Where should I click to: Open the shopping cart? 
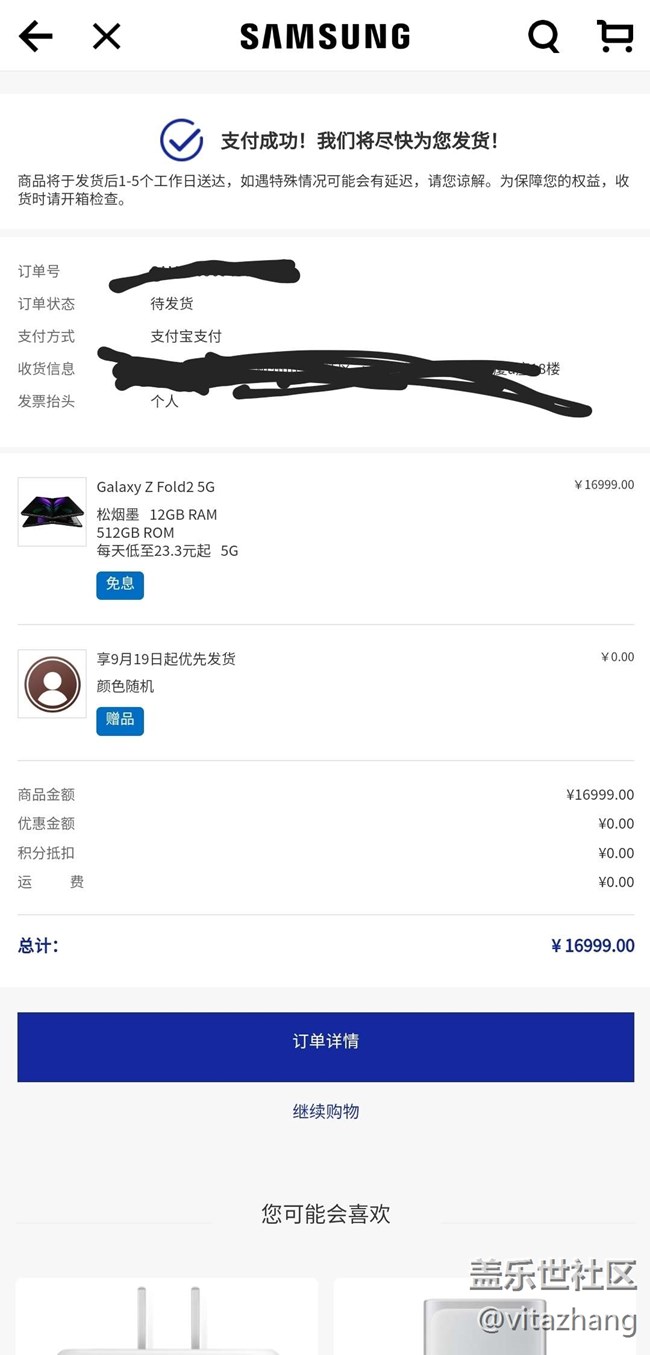coord(615,36)
